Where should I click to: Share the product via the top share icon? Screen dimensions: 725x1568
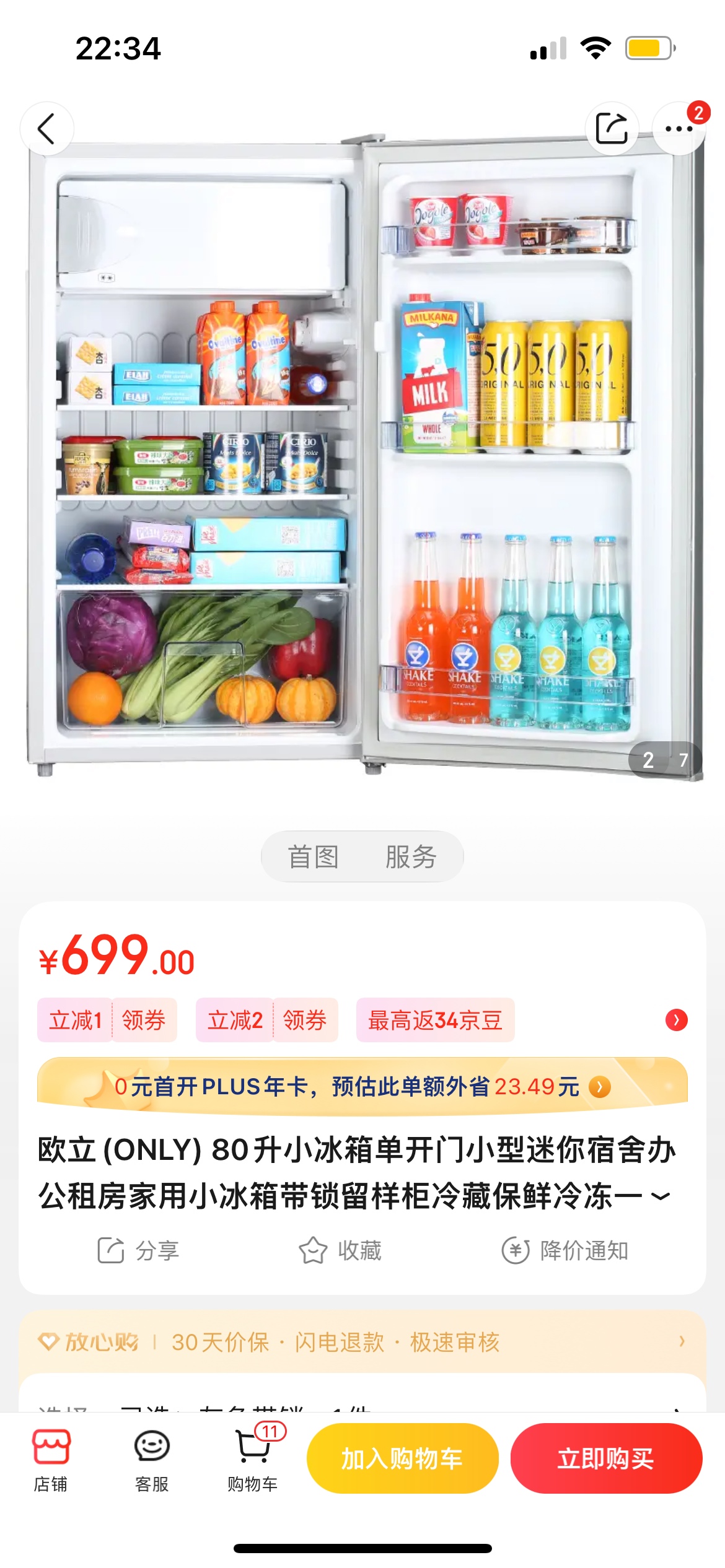612,129
